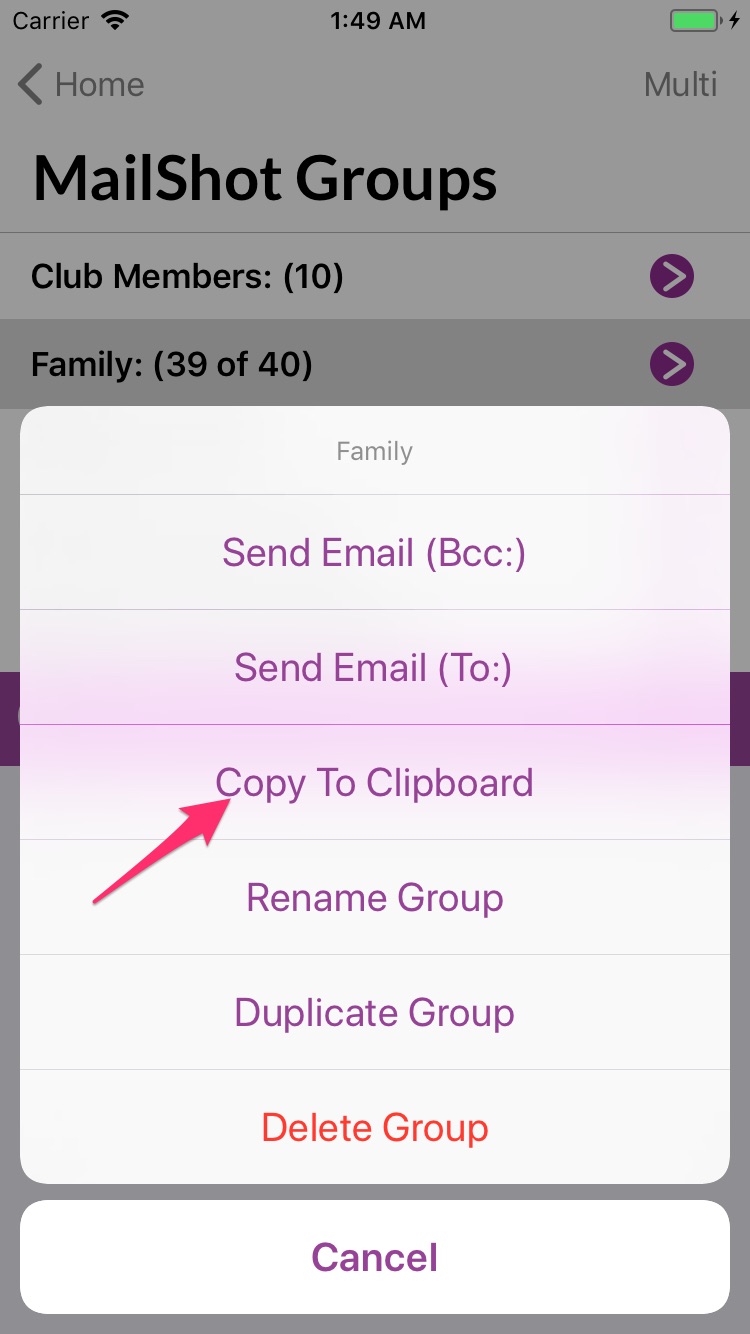Select Rename Group

(374, 898)
